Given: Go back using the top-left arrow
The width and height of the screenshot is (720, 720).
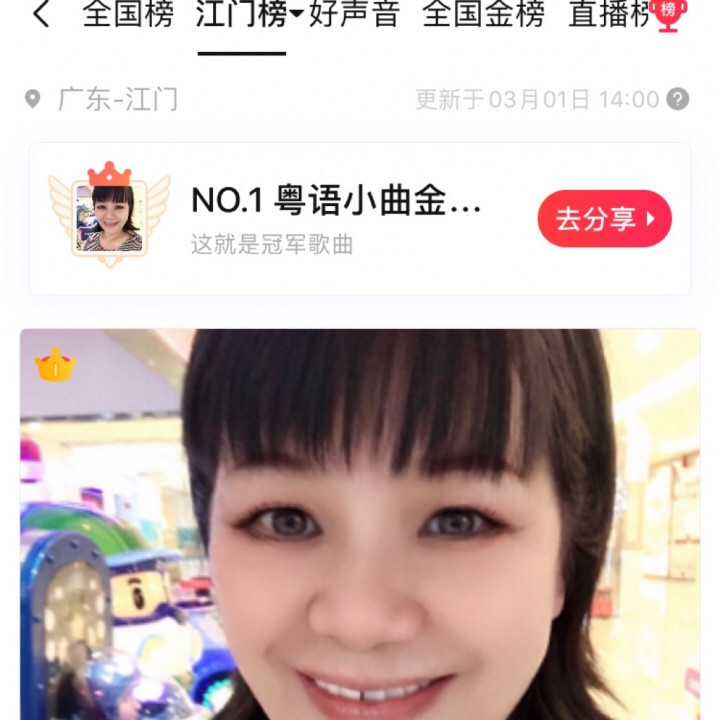Looking at the screenshot, I should point(40,15).
